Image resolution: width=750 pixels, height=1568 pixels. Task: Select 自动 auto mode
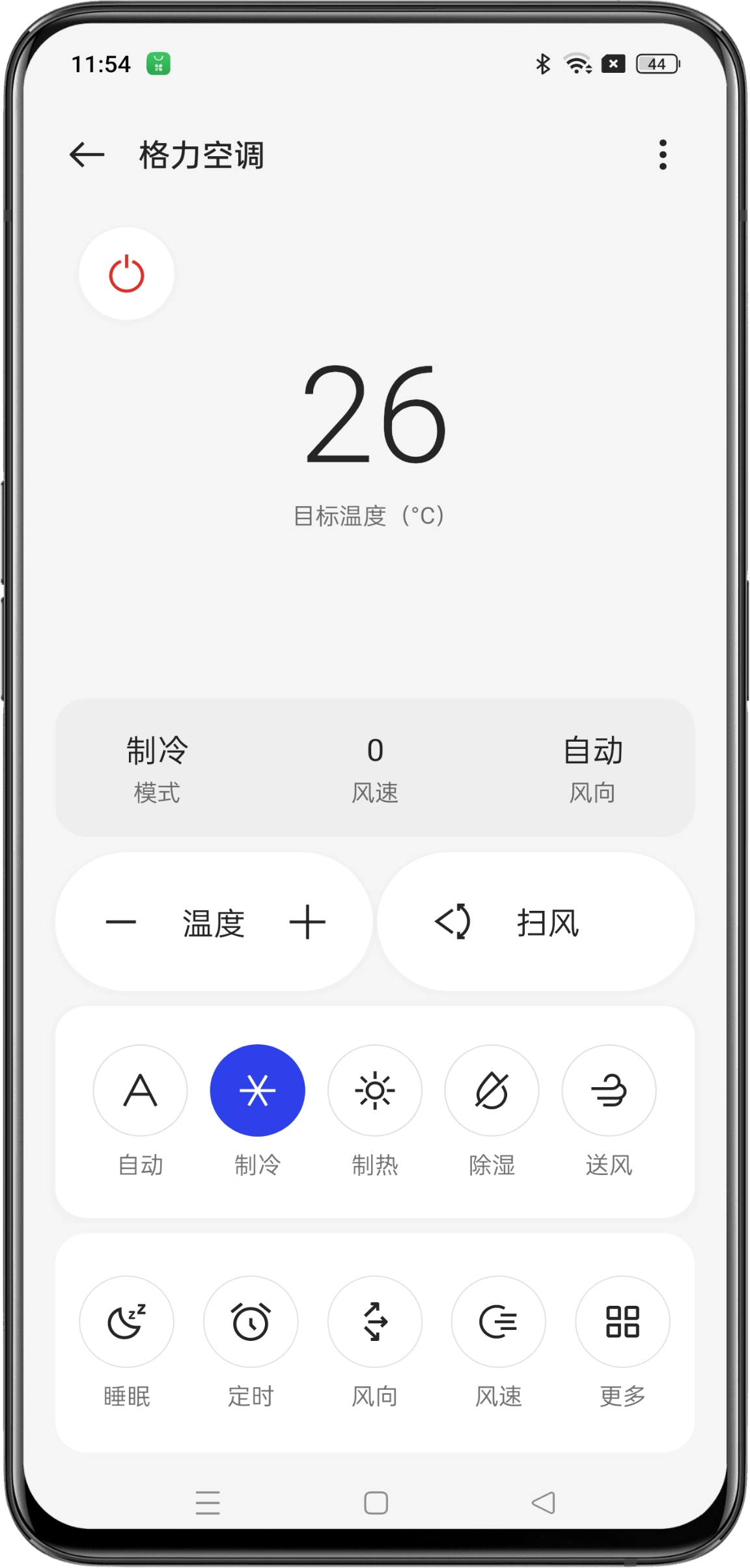[x=140, y=1091]
